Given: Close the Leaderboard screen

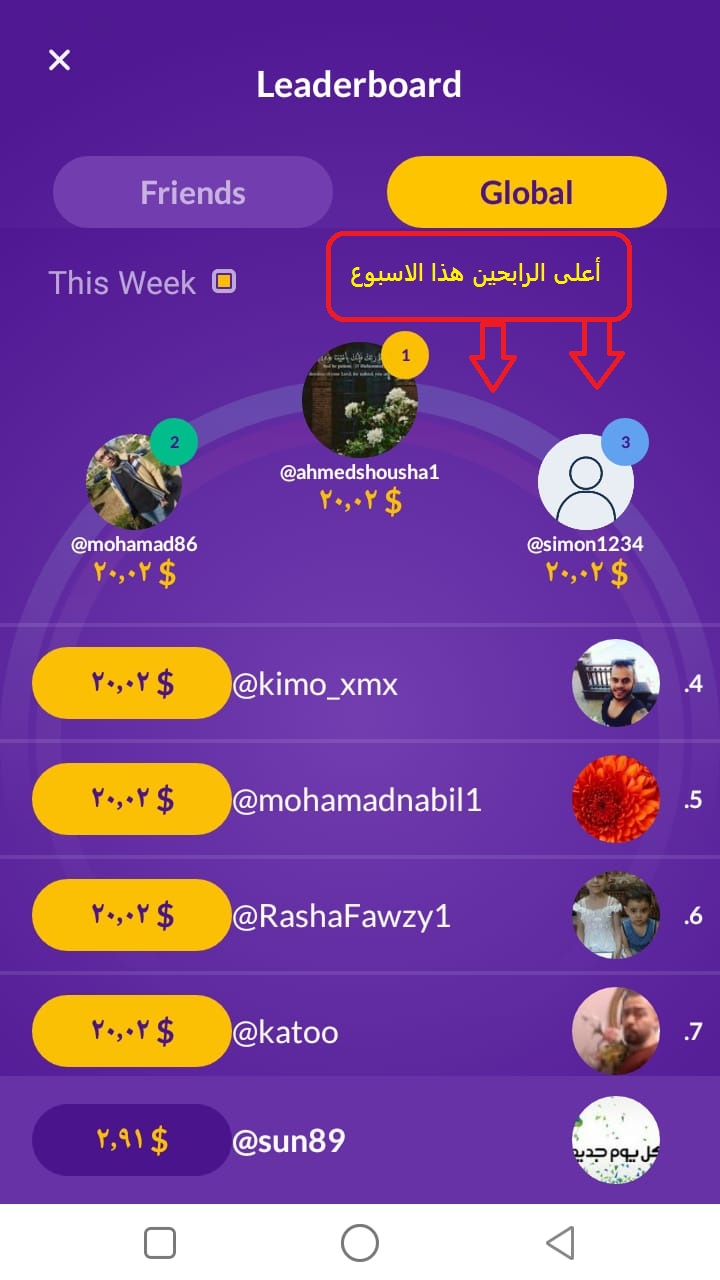Looking at the screenshot, I should [59, 60].
